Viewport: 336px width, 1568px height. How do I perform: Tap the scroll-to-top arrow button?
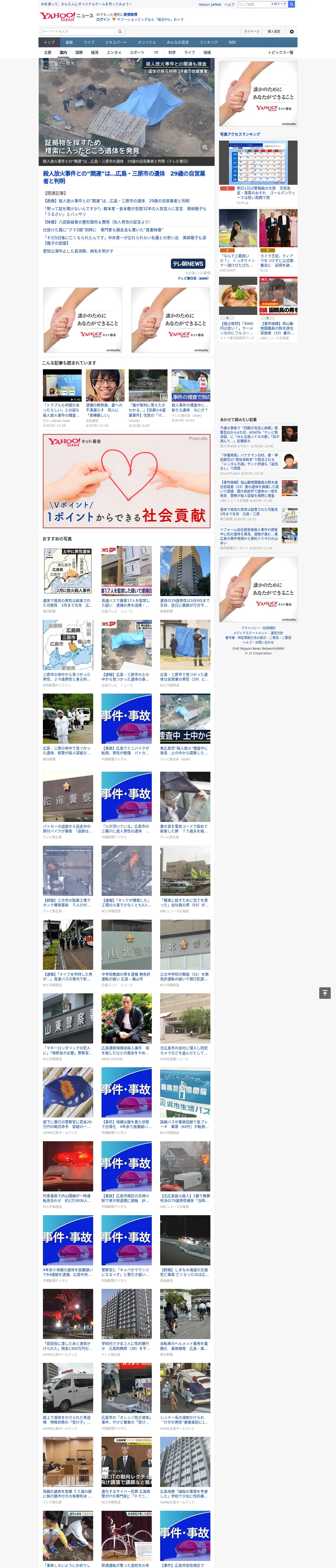(325, 993)
